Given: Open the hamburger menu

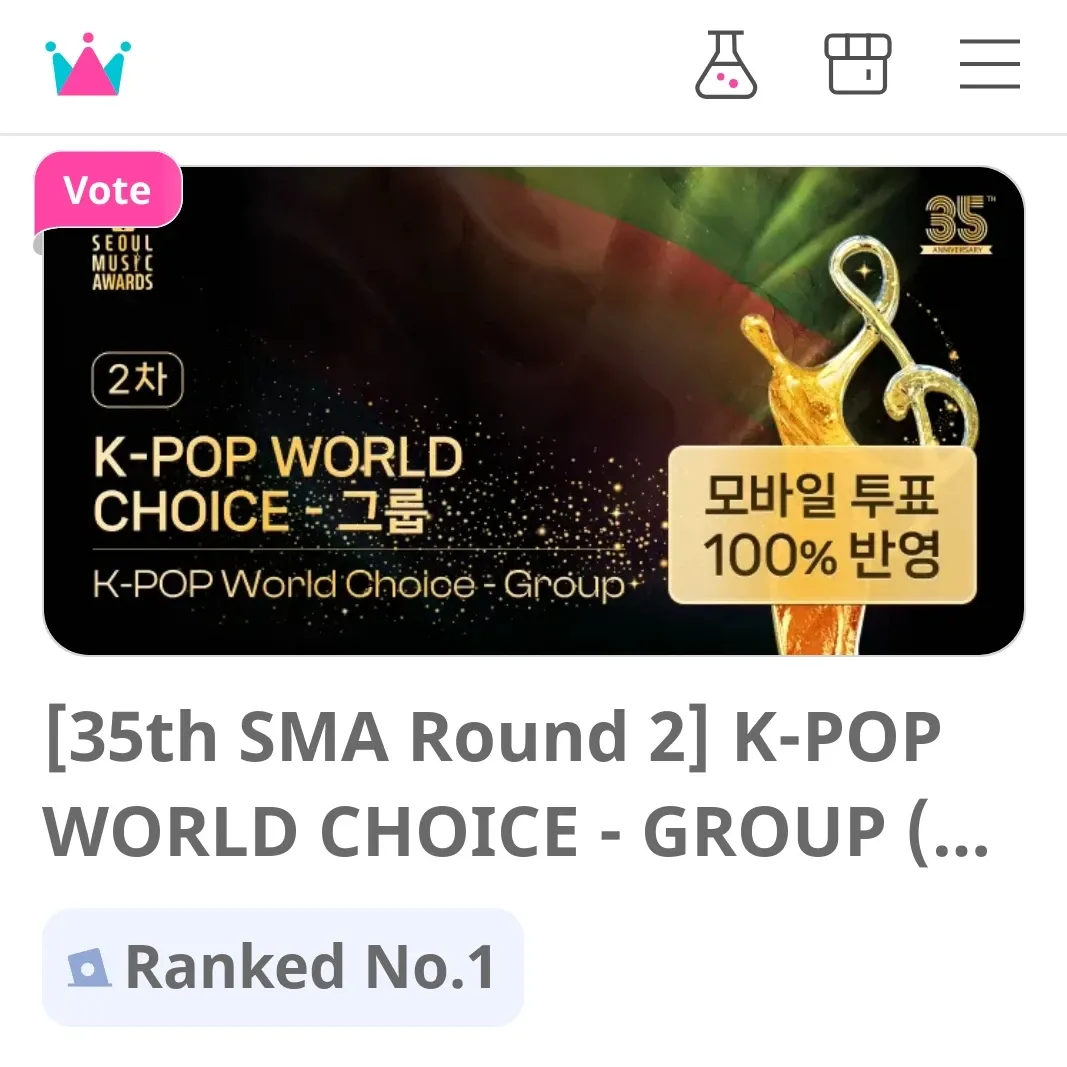Looking at the screenshot, I should point(989,65).
